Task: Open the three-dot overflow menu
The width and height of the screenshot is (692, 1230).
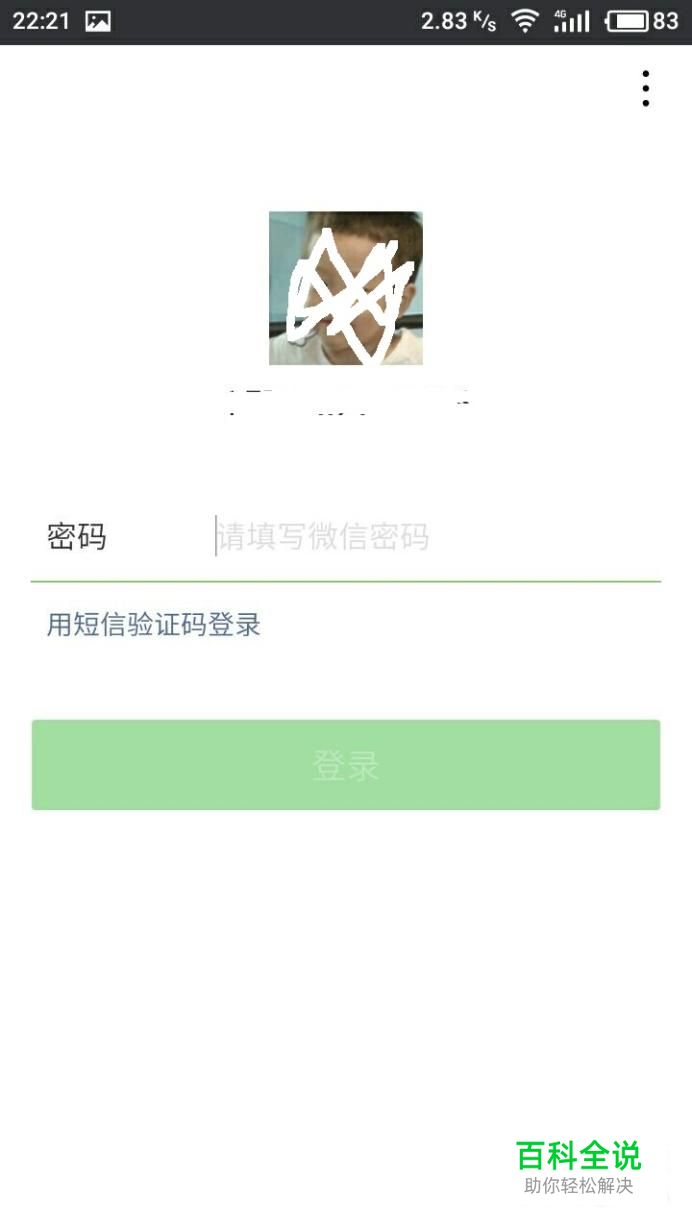Action: click(646, 89)
